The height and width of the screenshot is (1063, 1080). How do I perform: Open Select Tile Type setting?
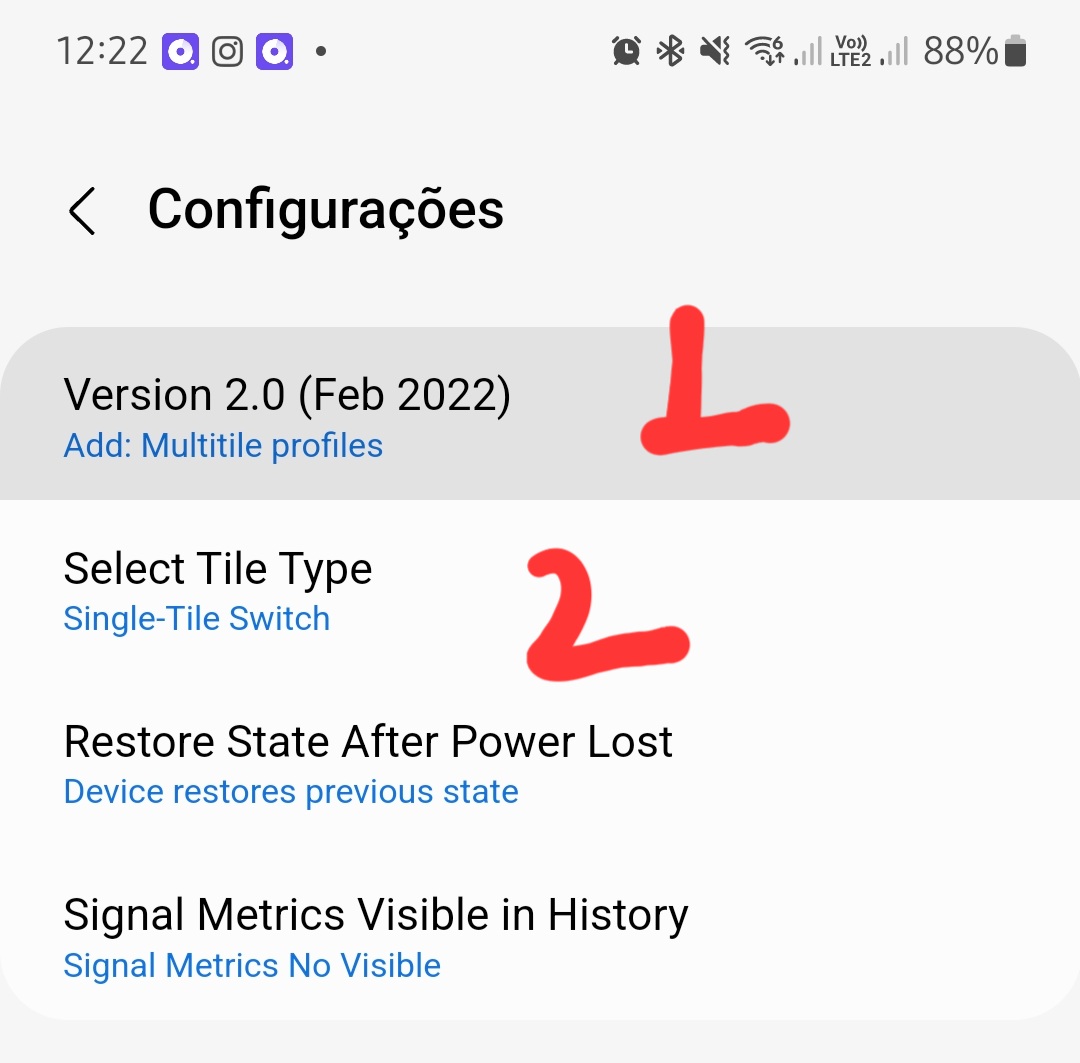point(220,590)
